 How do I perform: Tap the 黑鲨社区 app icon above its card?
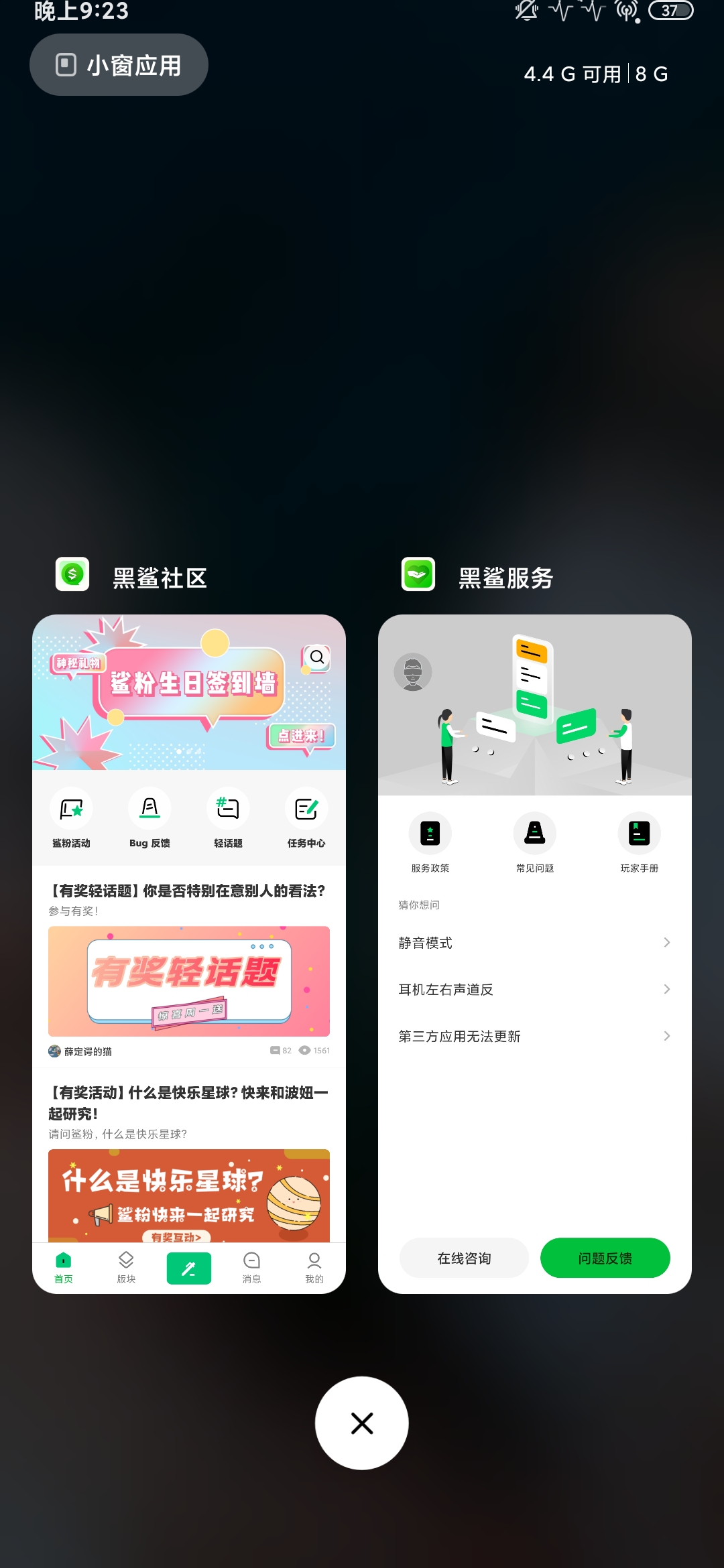click(x=72, y=574)
